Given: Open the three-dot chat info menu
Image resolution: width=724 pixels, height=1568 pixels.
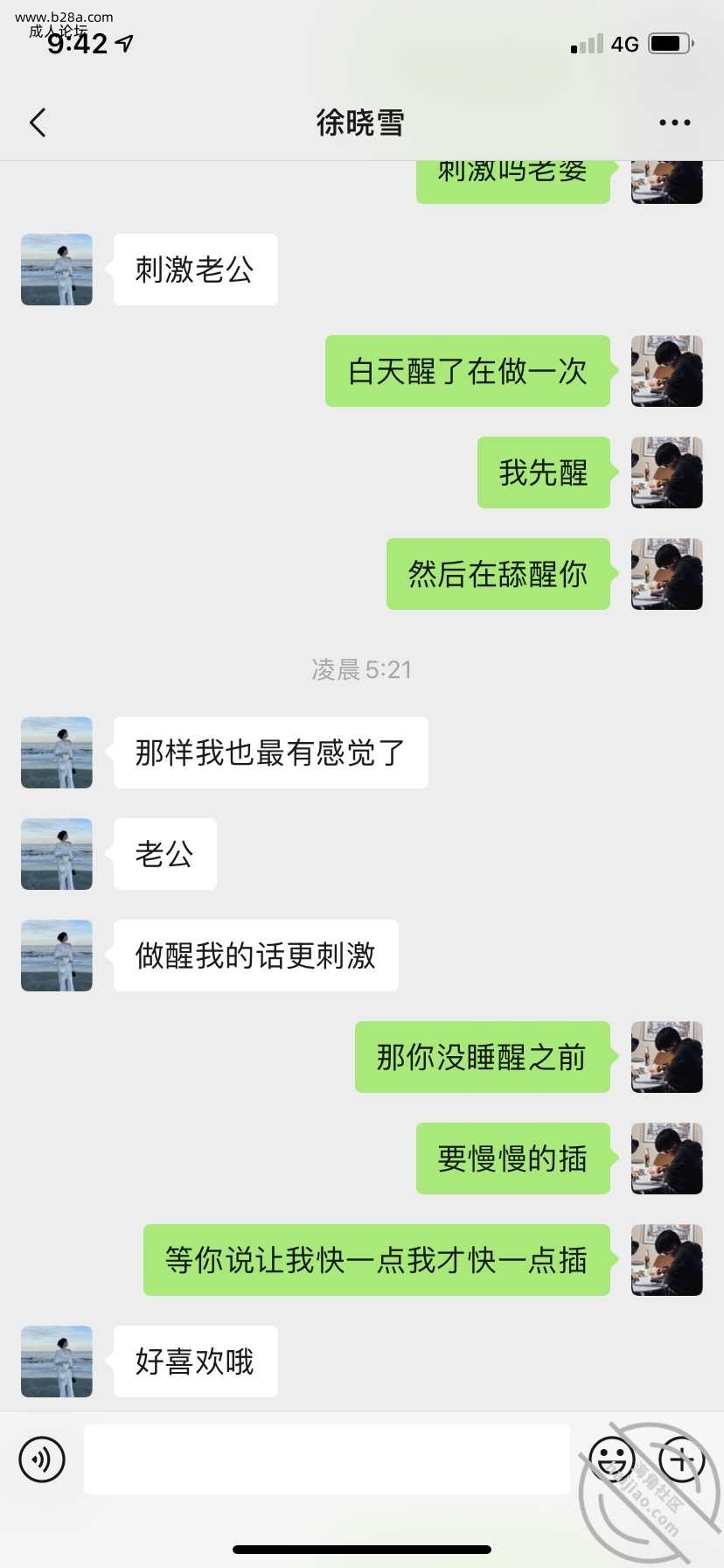Looking at the screenshot, I should [x=674, y=122].
